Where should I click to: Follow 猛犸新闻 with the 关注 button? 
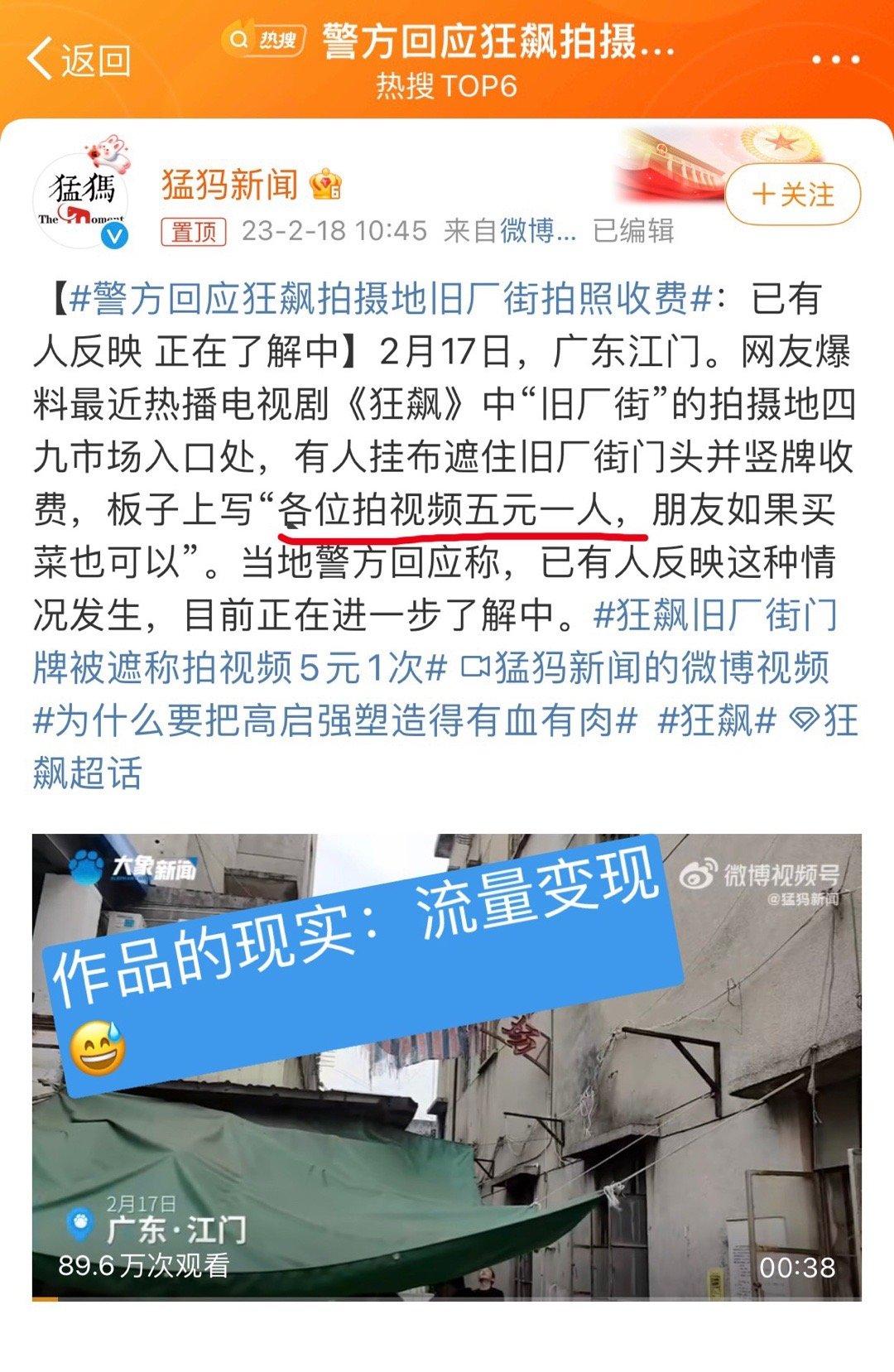[x=793, y=195]
